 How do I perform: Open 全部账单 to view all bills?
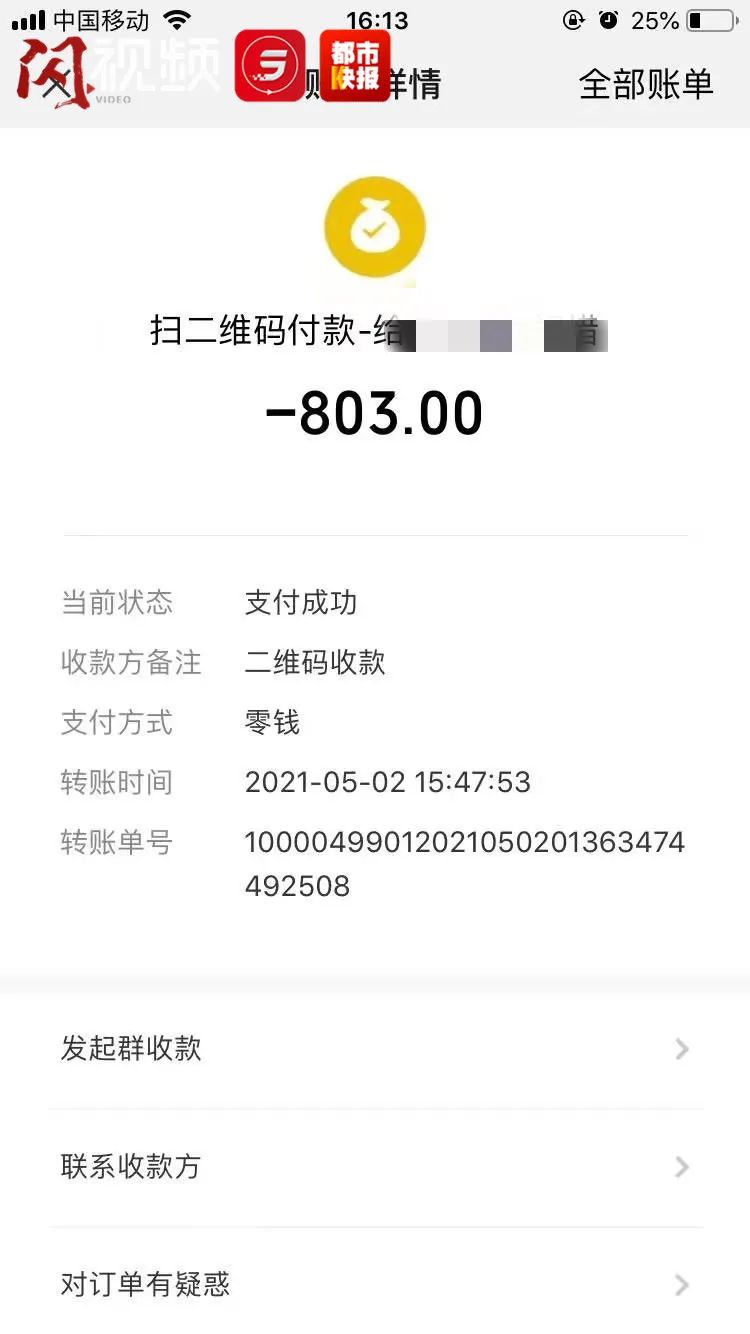coord(645,85)
